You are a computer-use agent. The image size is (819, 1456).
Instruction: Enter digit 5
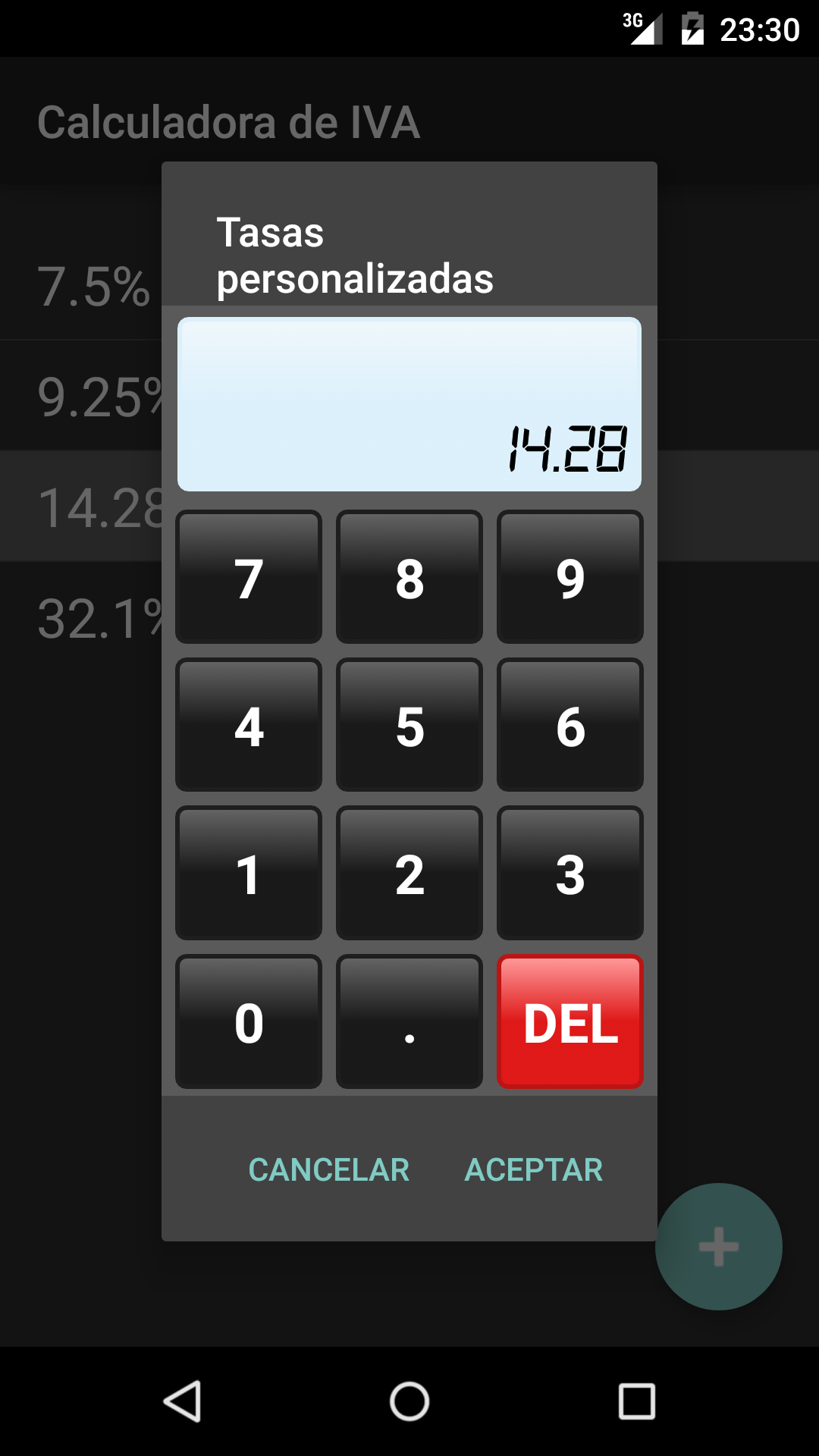pyautogui.click(x=409, y=726)
